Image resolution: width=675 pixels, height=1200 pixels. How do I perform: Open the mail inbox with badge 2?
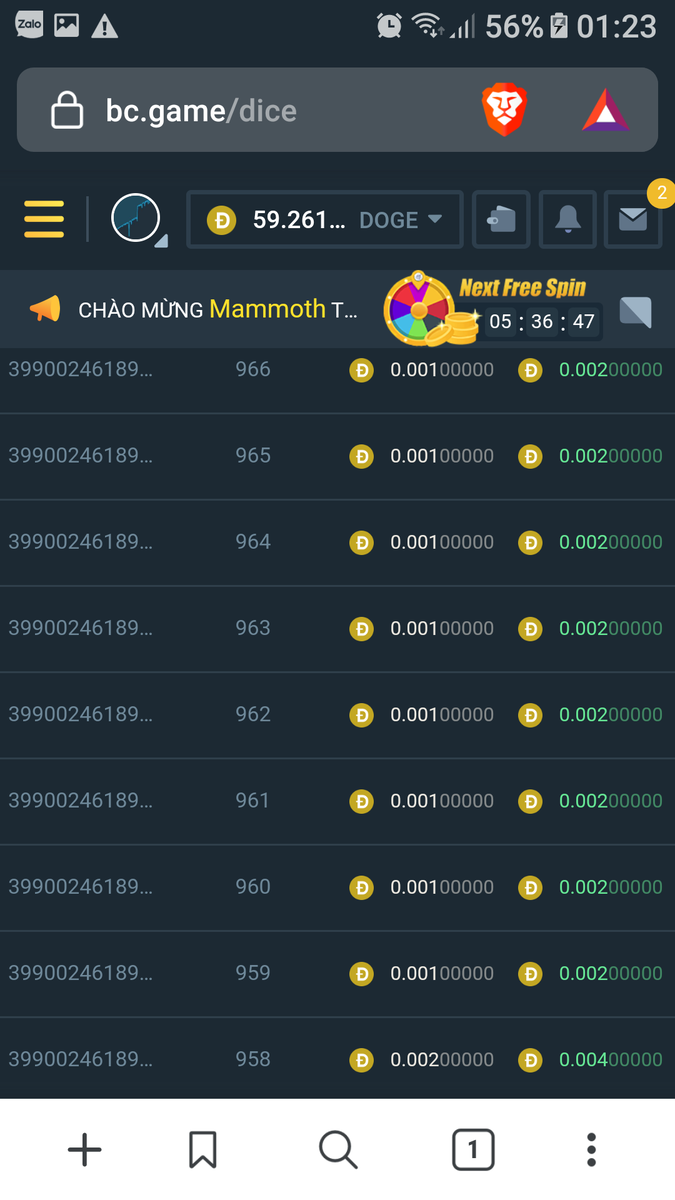[633, 219]
